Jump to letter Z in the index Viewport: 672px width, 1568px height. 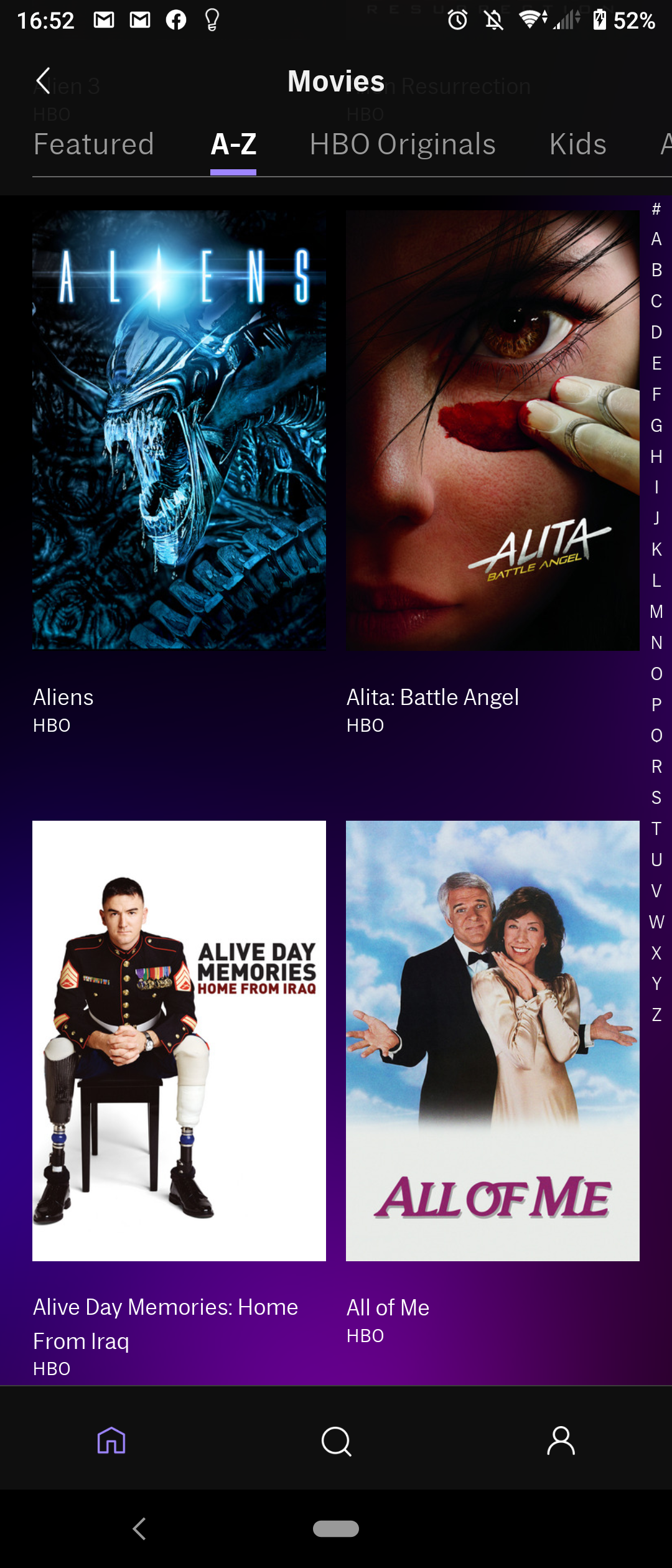656,1015
